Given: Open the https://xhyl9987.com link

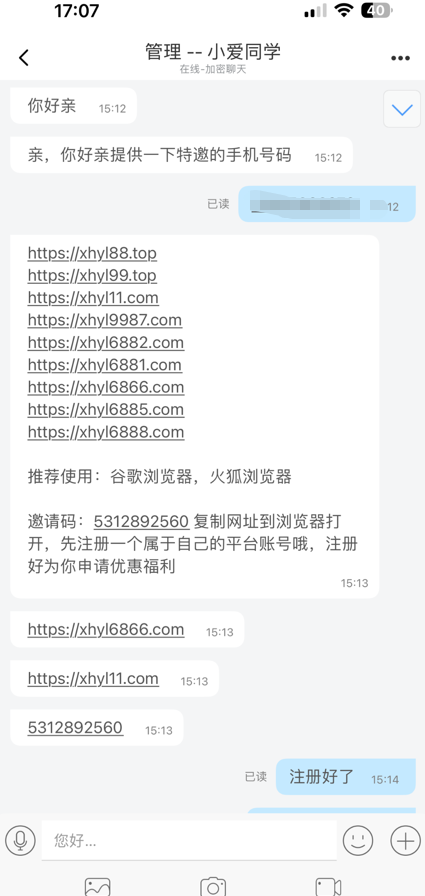Looking at the screenshot, I should [105, 320].
